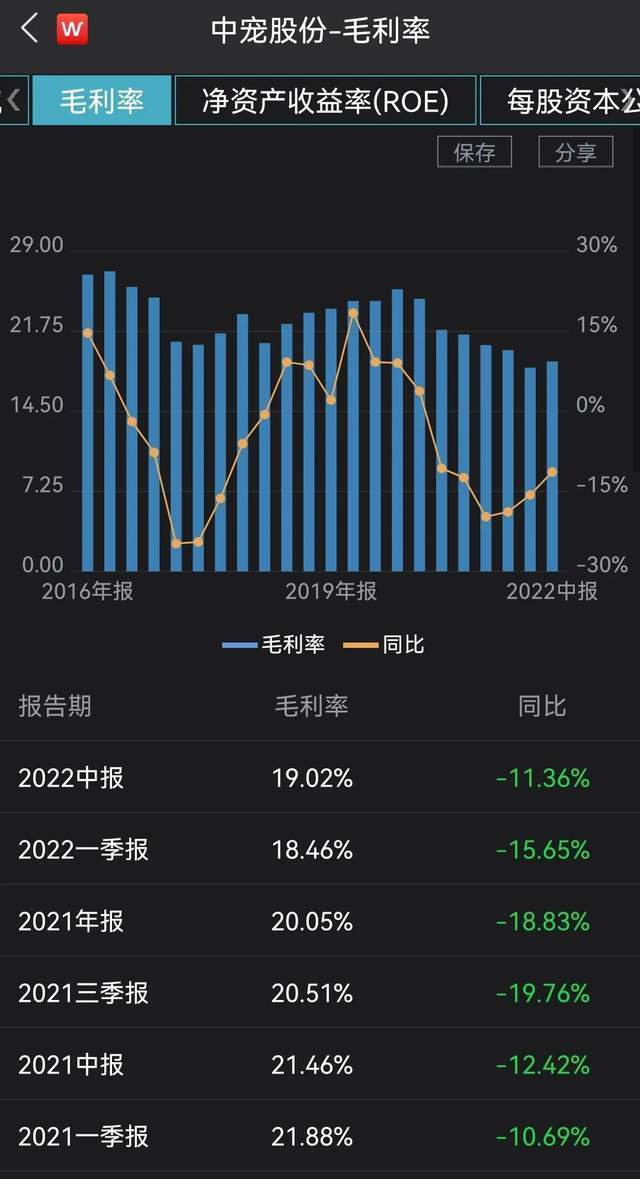Share the chart via 分享

(x=576, y=152)
